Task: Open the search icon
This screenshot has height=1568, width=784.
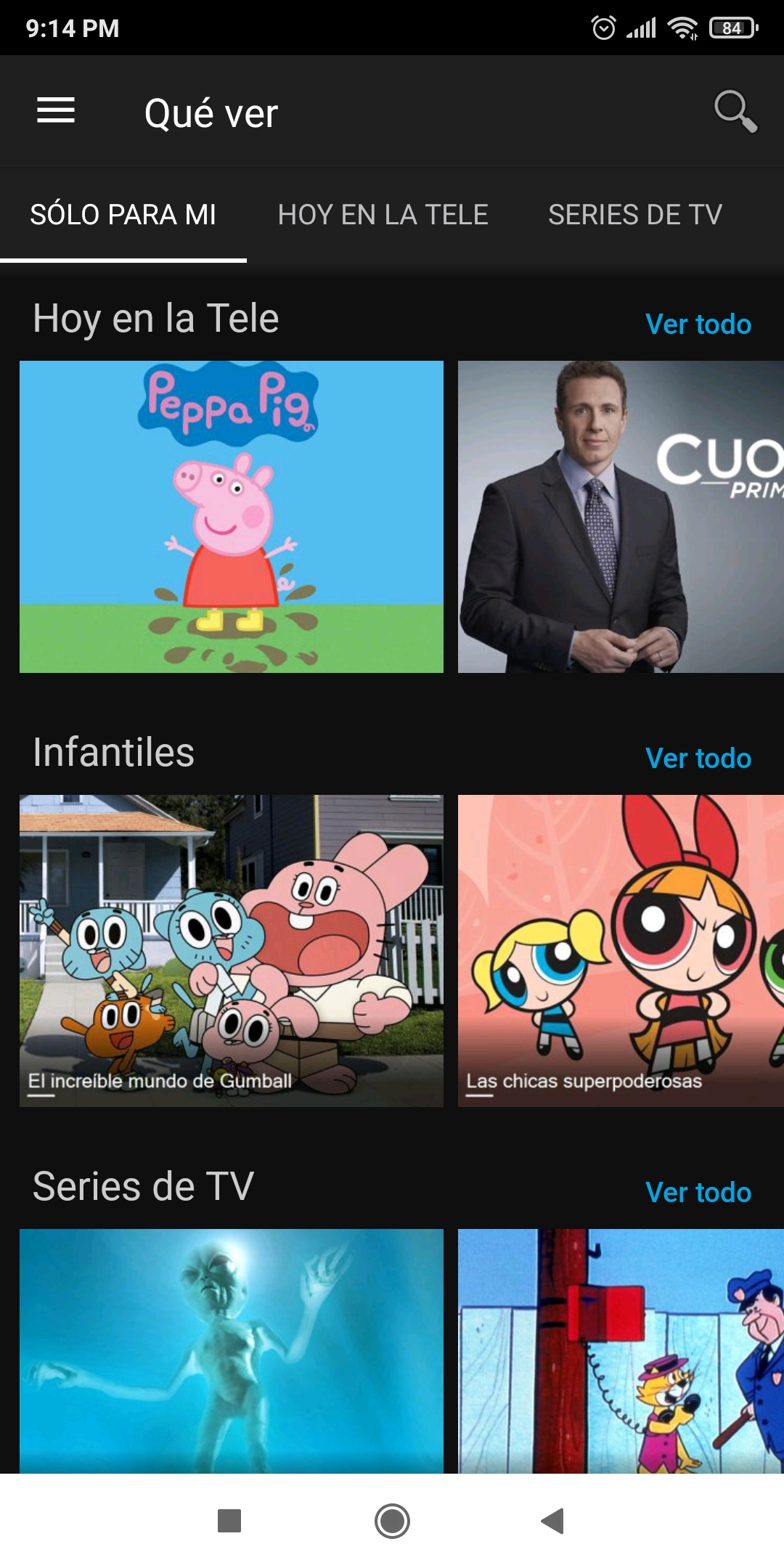Action: 736,113
